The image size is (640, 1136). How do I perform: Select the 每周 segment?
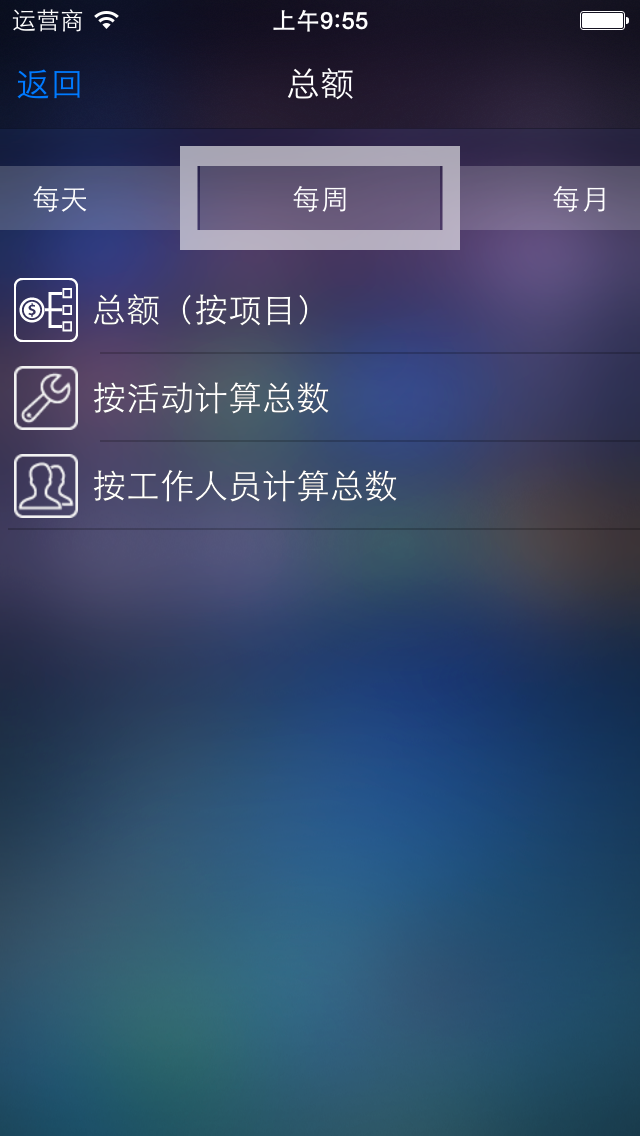tap(320, 199)
